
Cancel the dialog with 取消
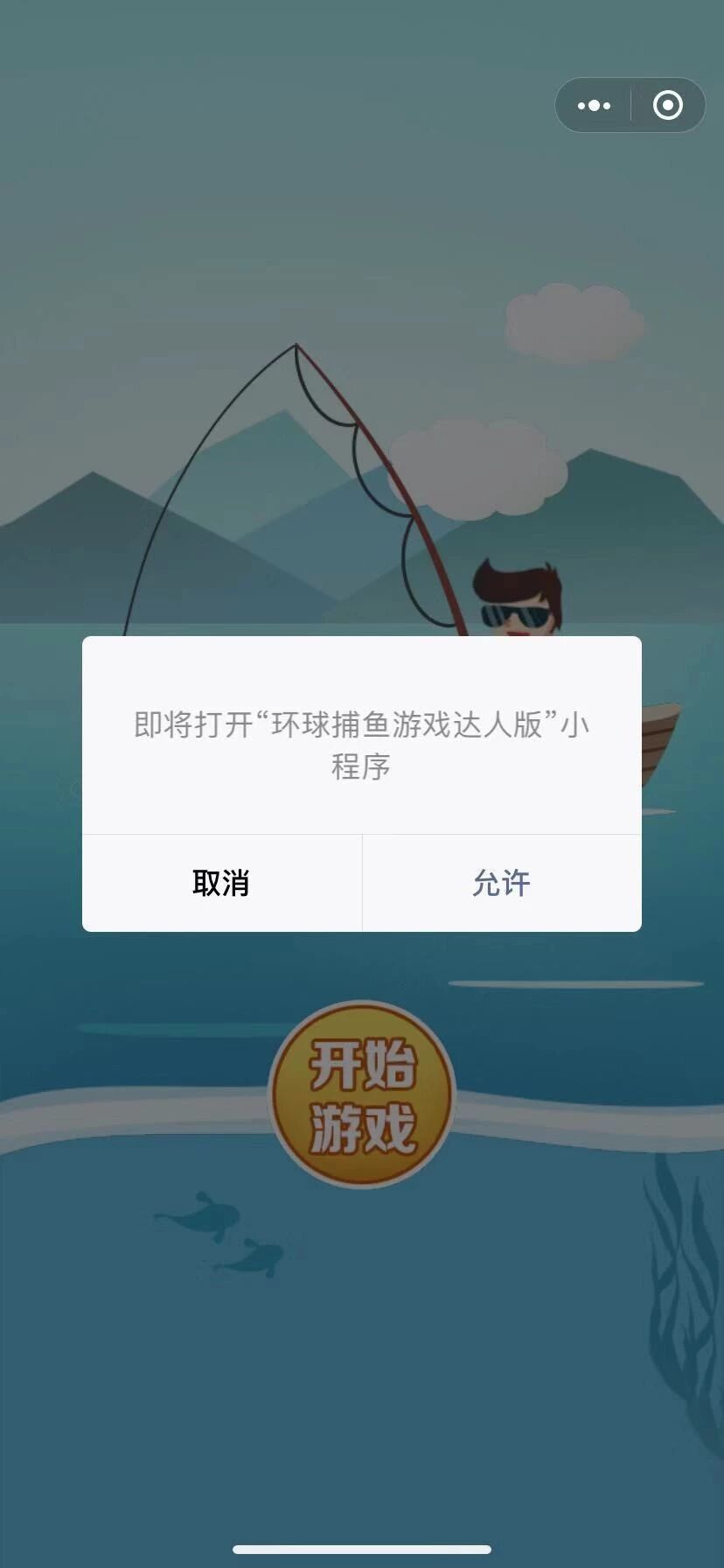pyautogui.click(x=221, y=883)
